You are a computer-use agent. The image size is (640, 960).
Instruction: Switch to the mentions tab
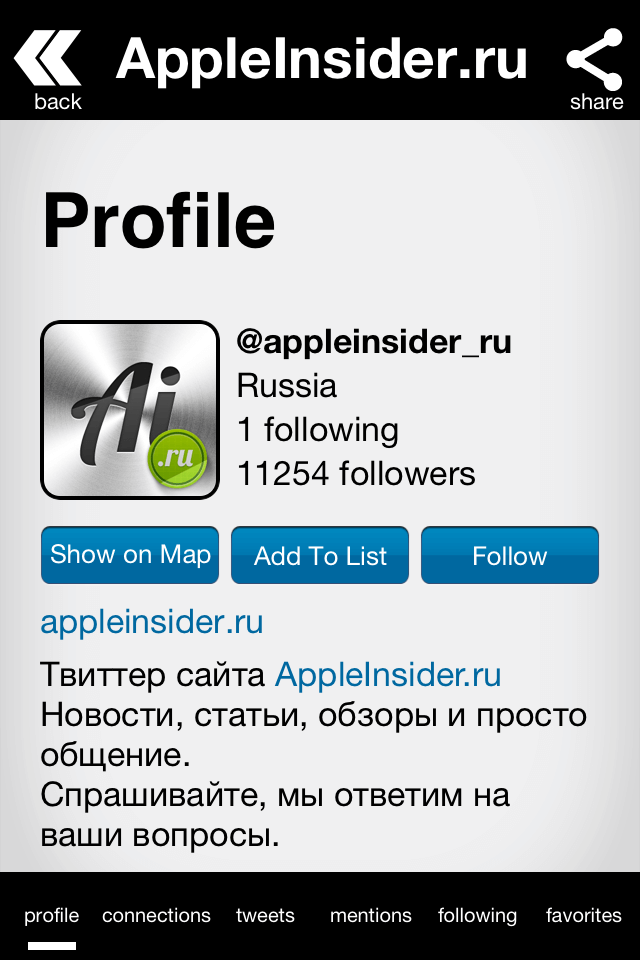(x=371, y=915)
